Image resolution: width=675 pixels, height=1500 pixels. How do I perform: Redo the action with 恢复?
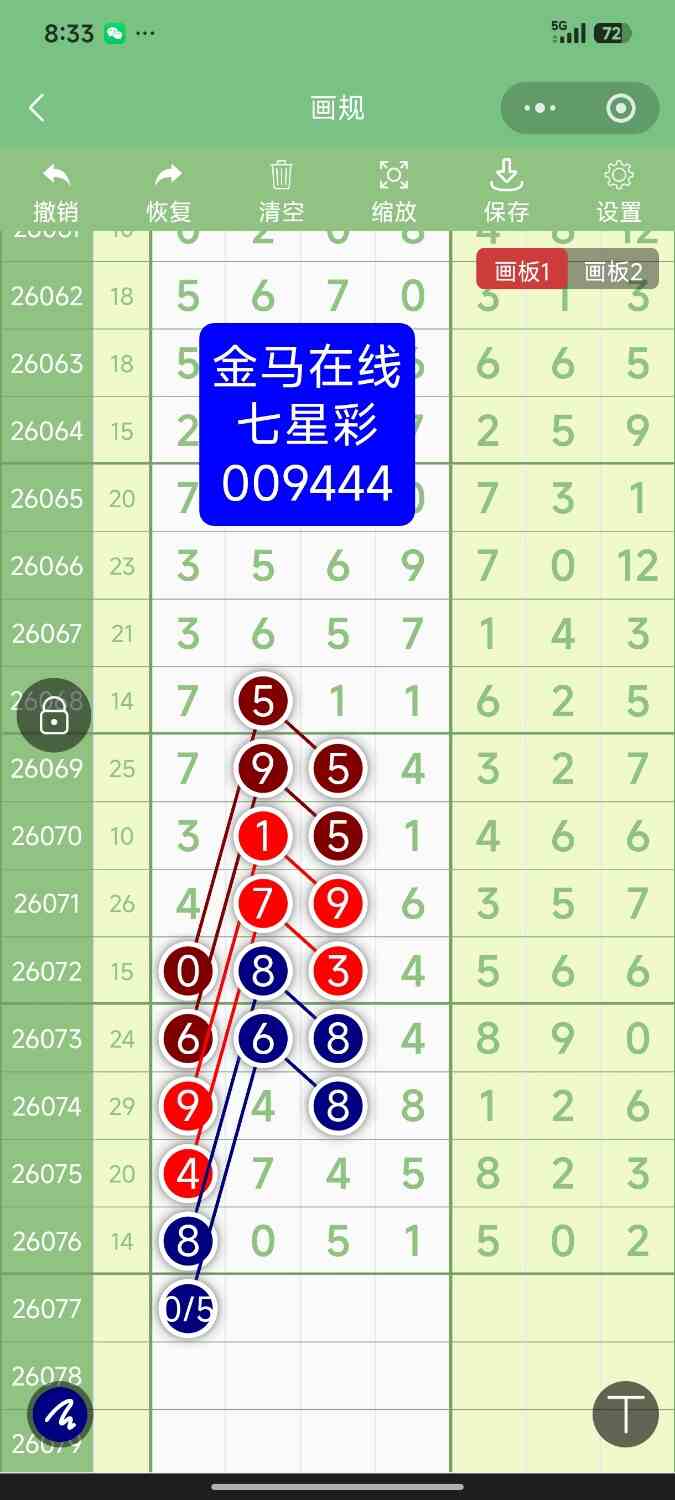pos(169,192)
